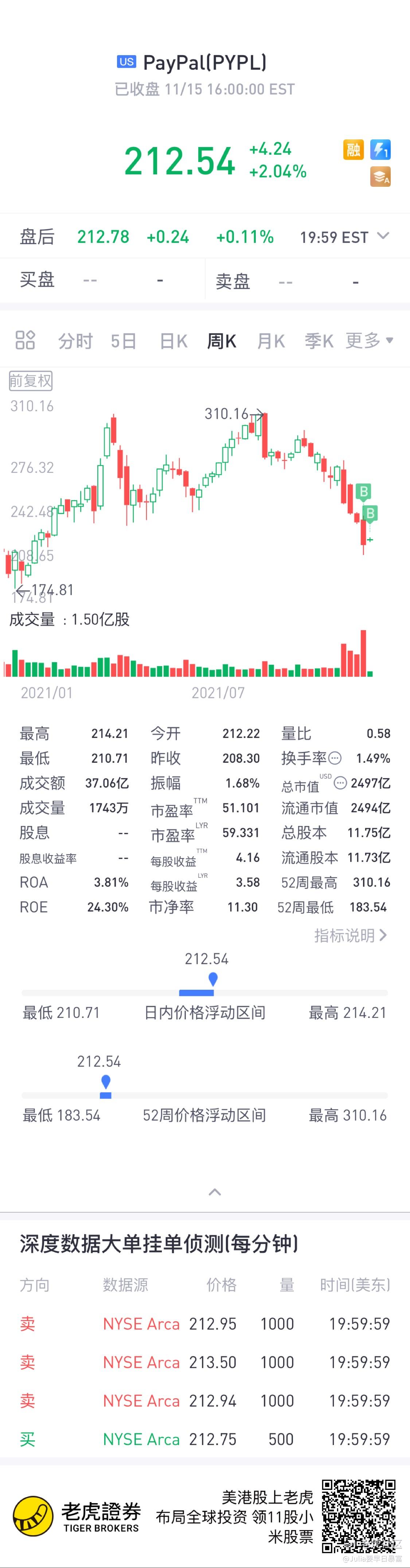Expand the 盘后 after-hours row chevron
The image size is (410, 1568).
(383, 236)
